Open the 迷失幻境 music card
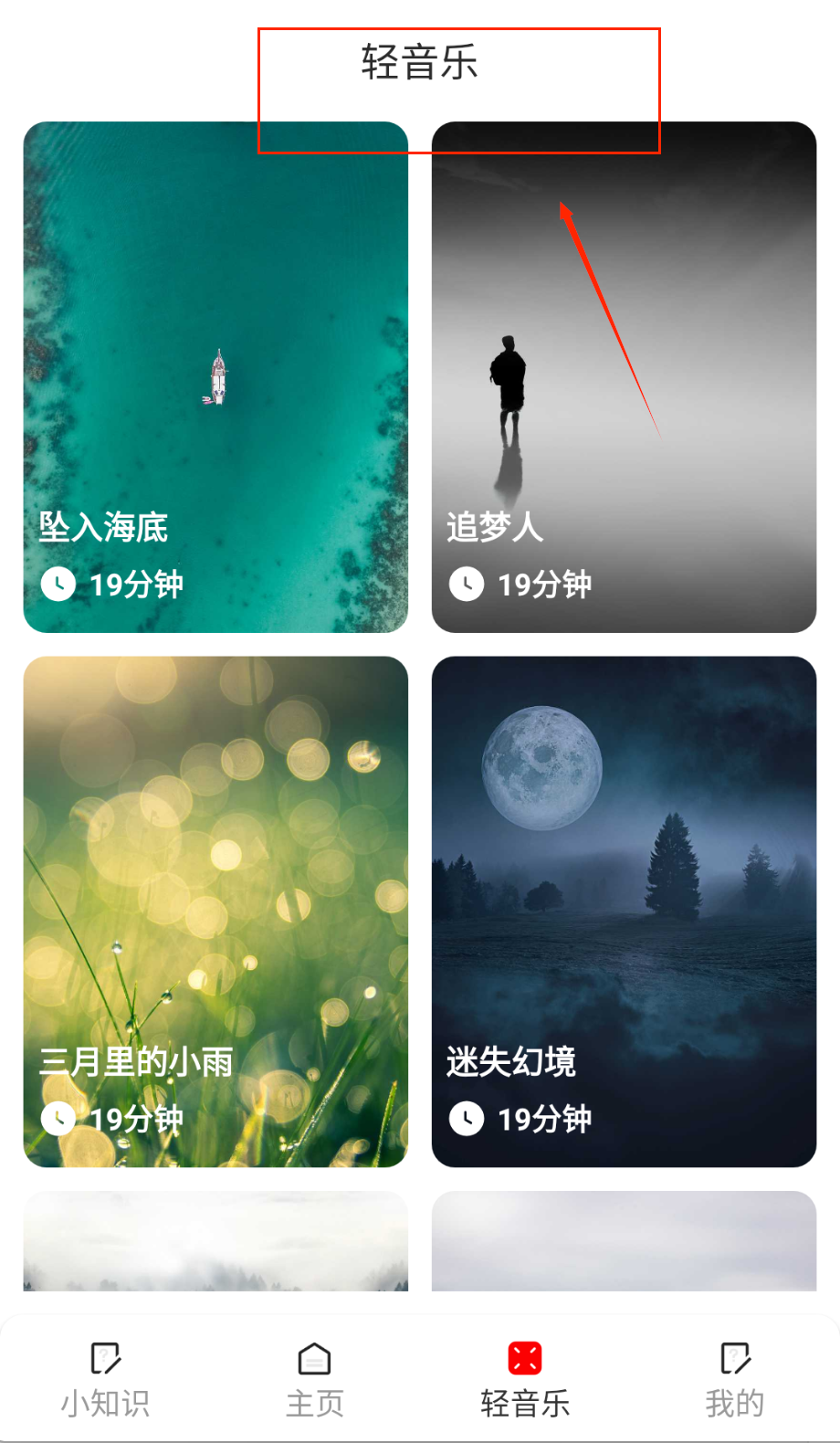840x1443 pixels. click(624, 911)
